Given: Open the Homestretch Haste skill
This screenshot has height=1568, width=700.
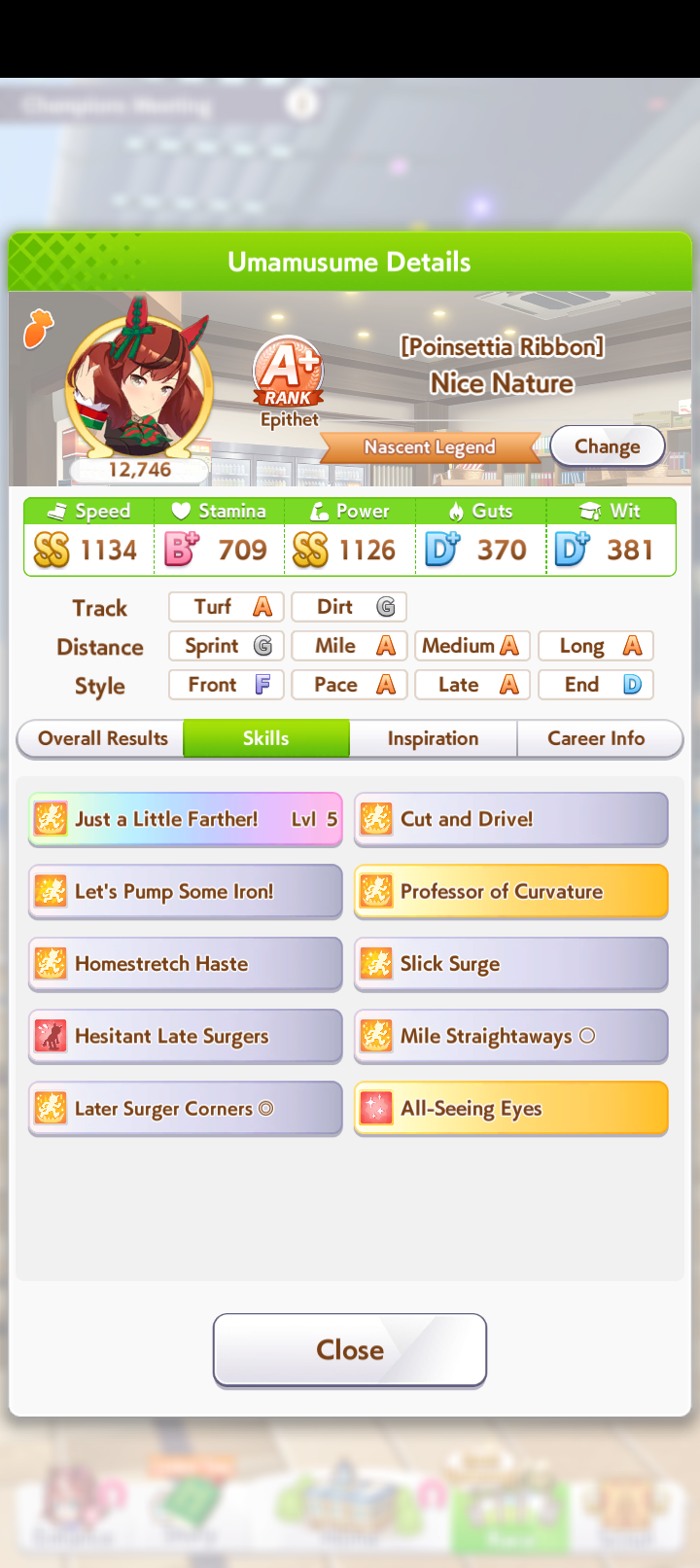Looking at the screenshot, I should tap(186, 964).
